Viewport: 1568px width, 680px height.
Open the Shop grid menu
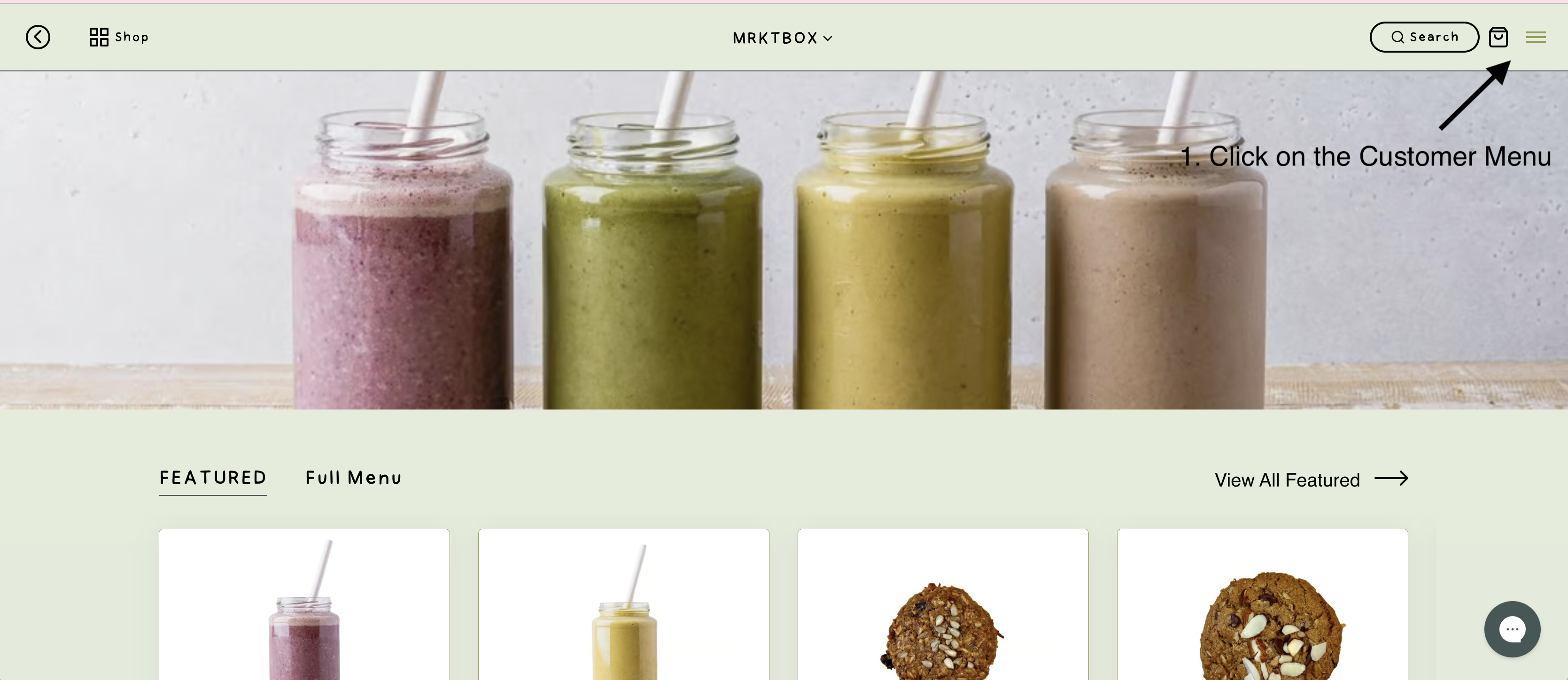coord(119,37)
